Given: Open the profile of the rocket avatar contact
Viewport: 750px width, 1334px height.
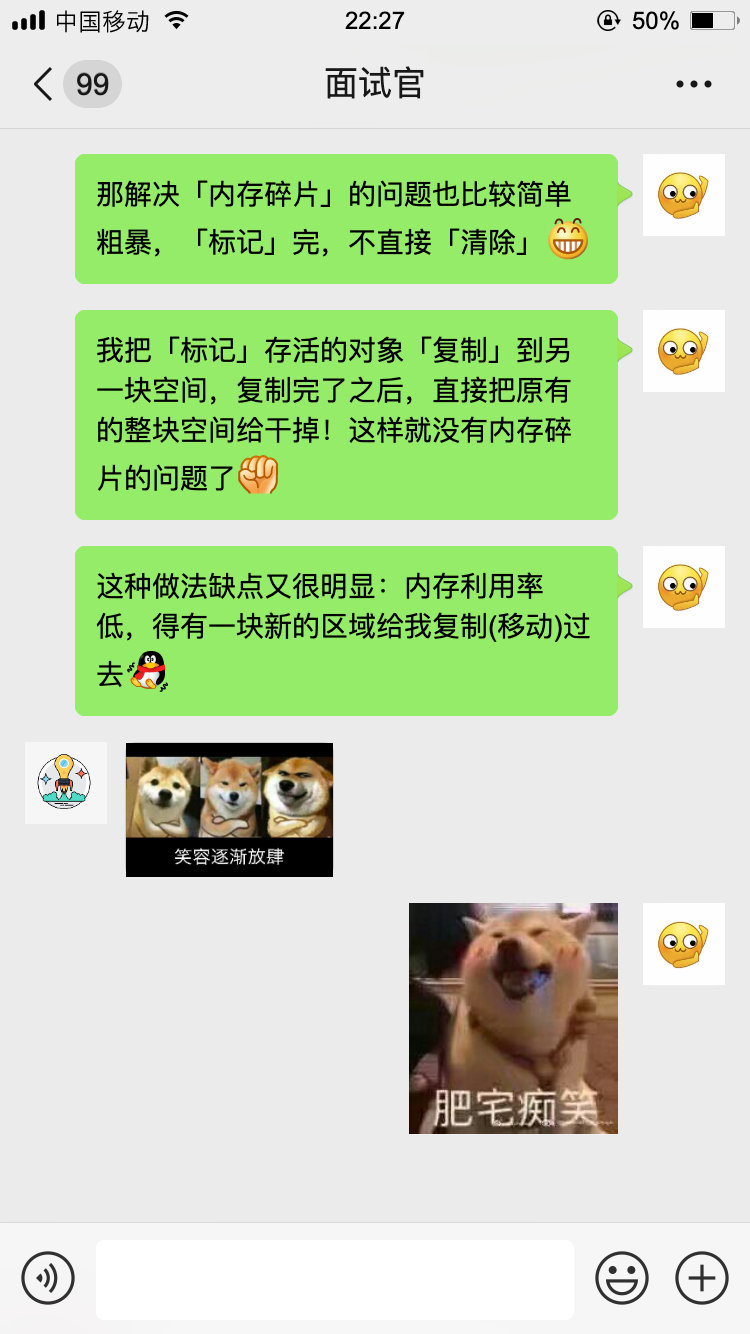Looking at the screenshot, I should point(66,783).
